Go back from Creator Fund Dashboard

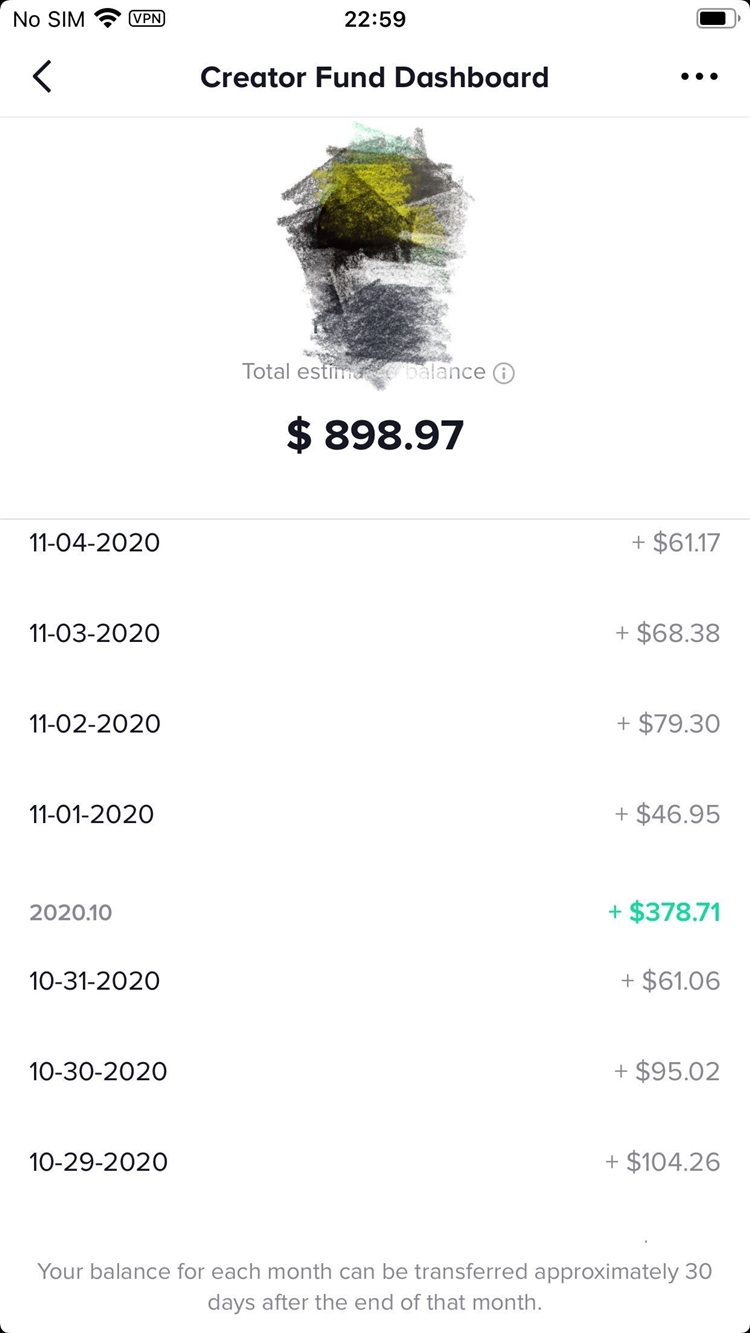(x=42, y=77)
